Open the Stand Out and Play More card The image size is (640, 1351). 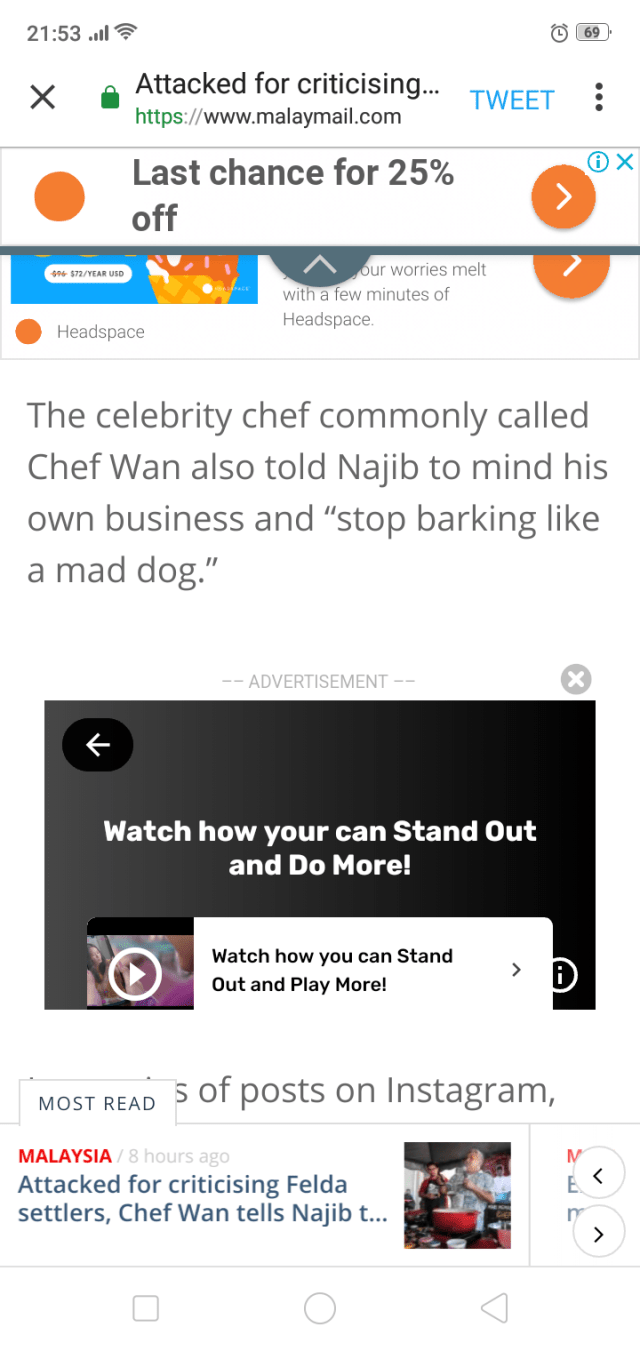[360, 970]
